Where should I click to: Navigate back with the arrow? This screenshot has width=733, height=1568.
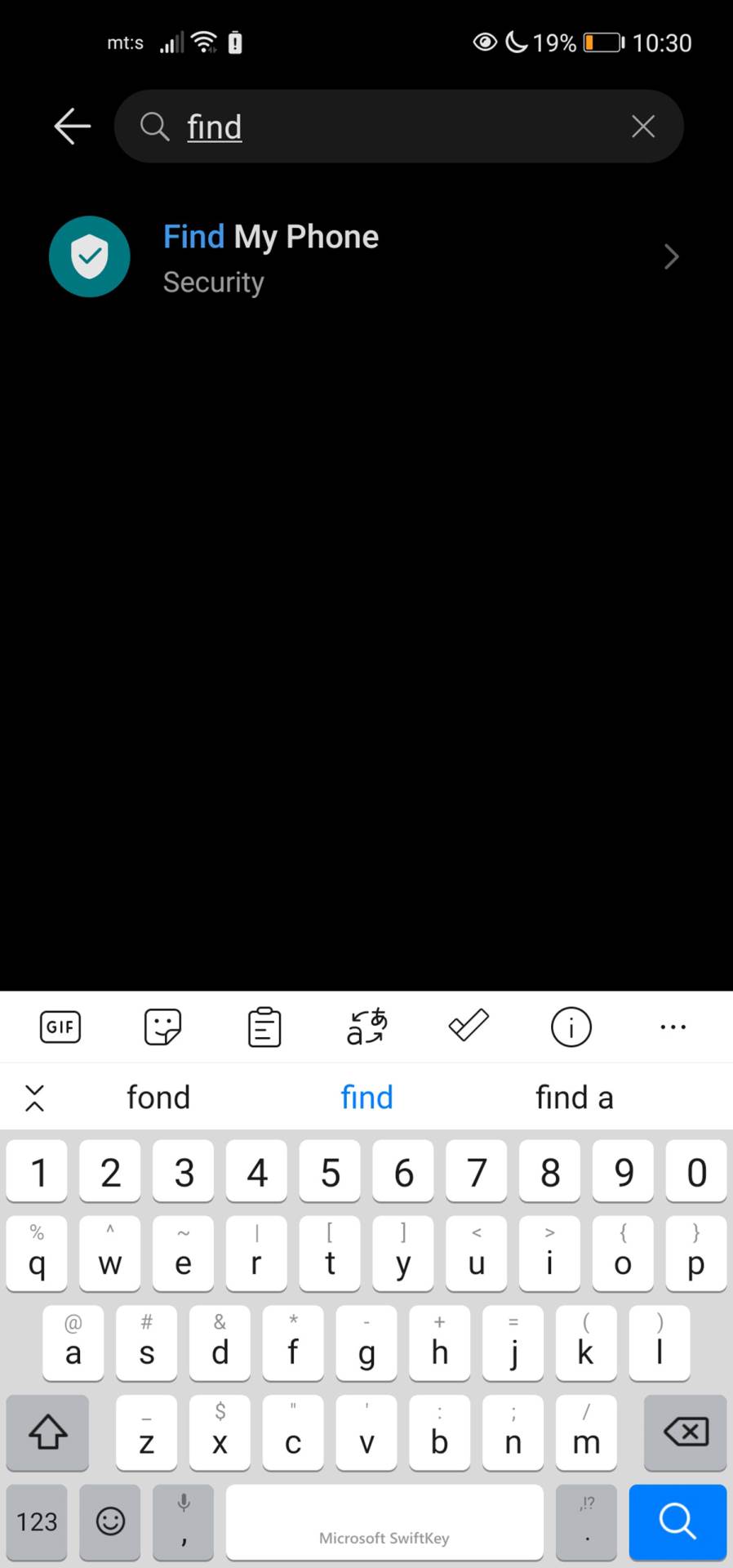(x=72, y=127)
